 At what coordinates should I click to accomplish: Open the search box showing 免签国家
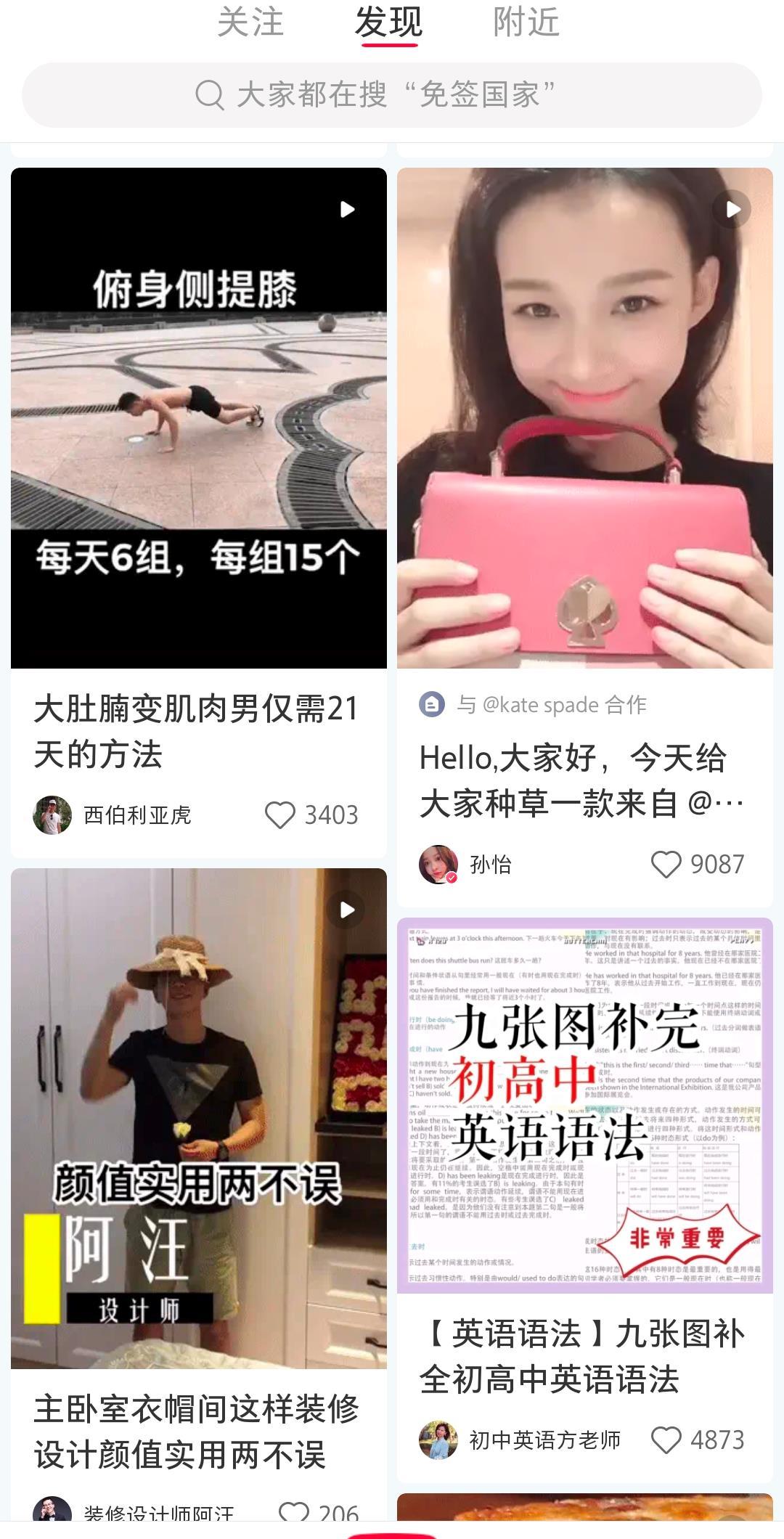pos(392,95)
